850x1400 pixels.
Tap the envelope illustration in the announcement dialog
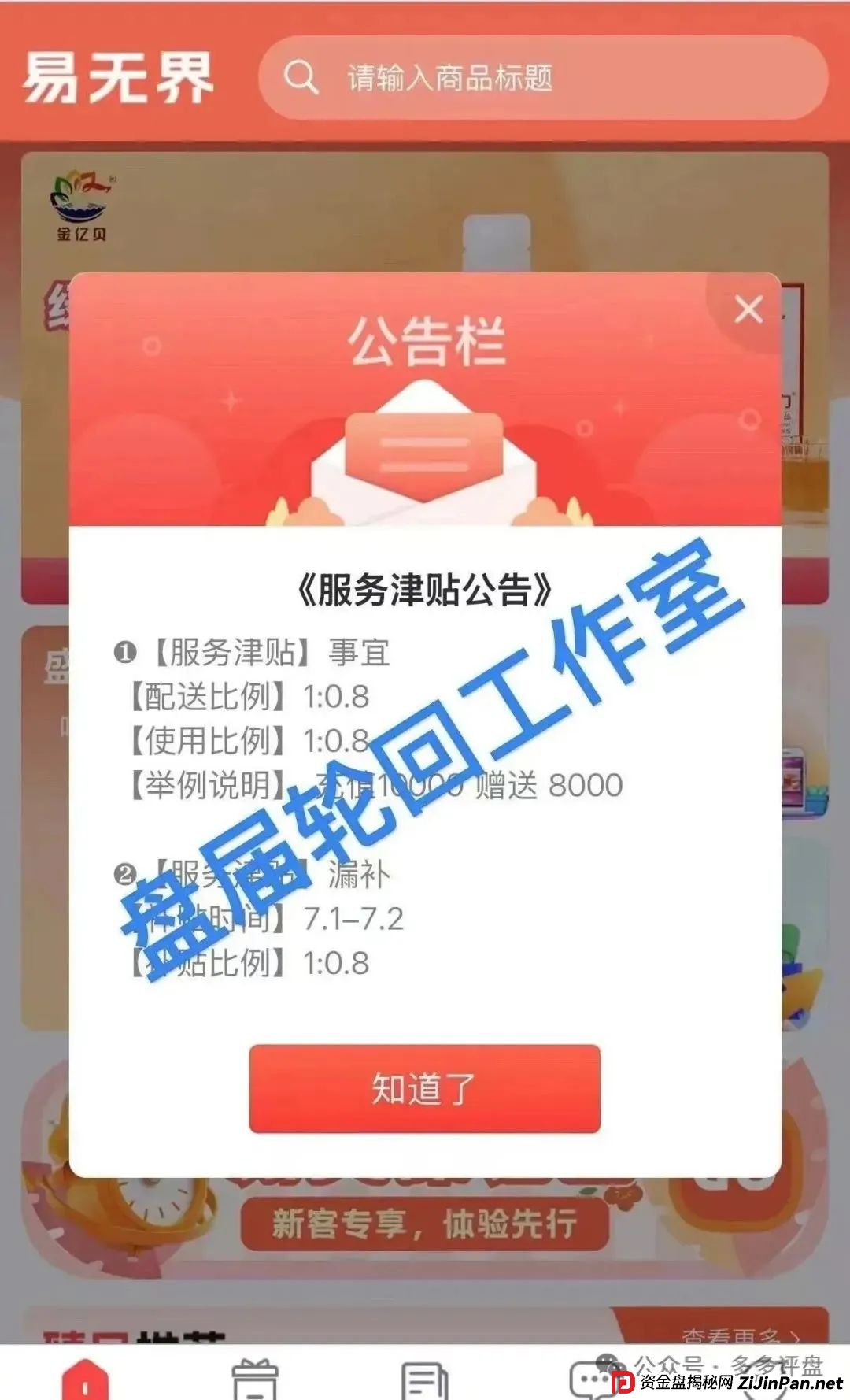click(x=423, y=449)
